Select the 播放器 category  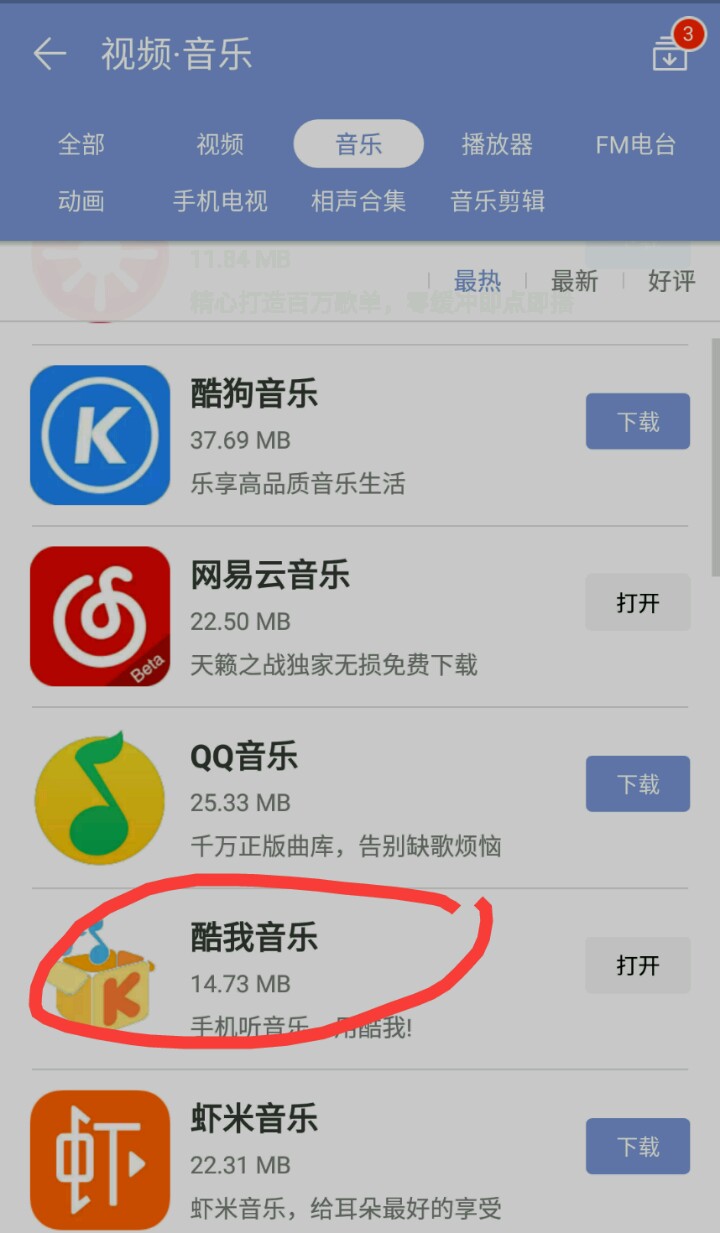(x=497, y=145)
